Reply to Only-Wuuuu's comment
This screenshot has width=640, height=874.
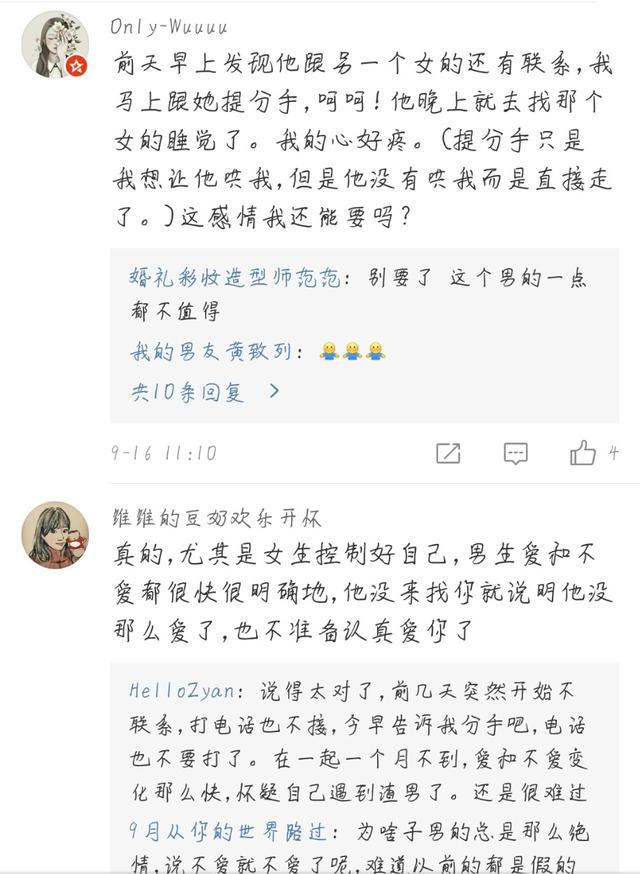point(515,453)
